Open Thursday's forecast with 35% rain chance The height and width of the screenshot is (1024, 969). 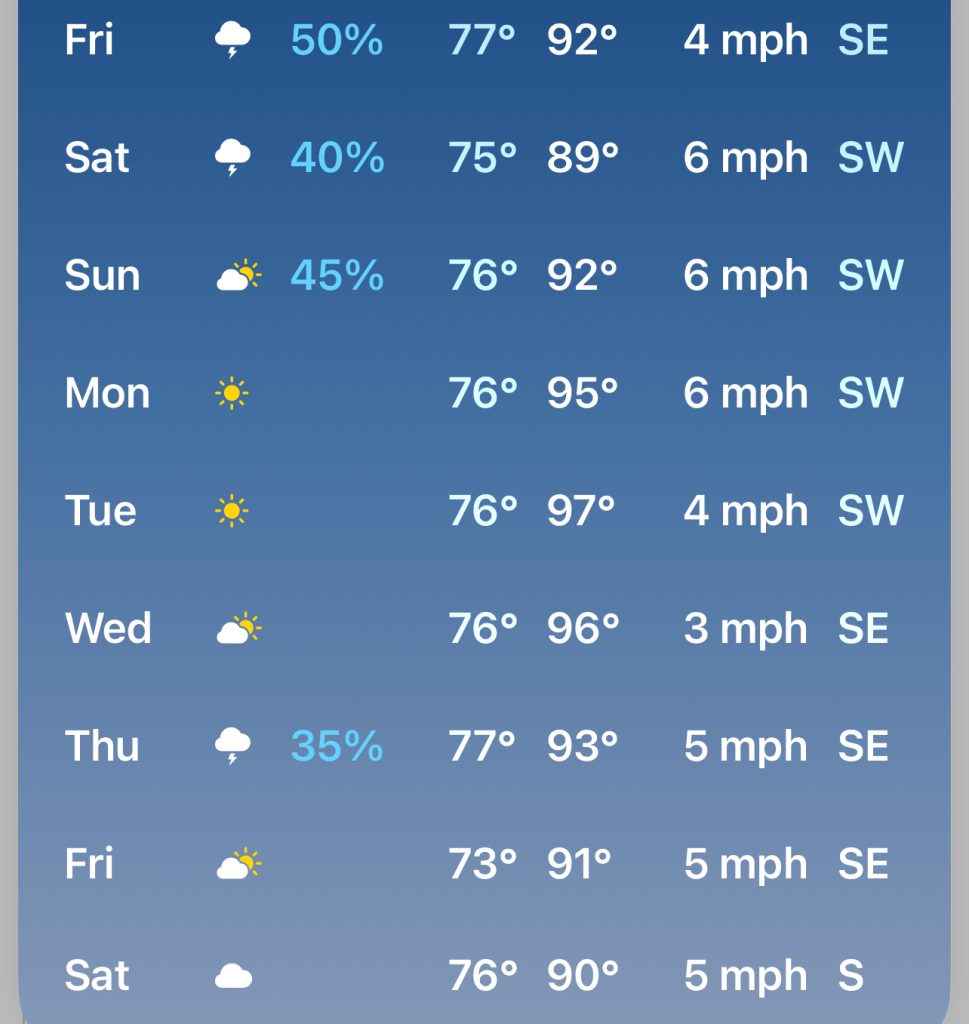484,747
